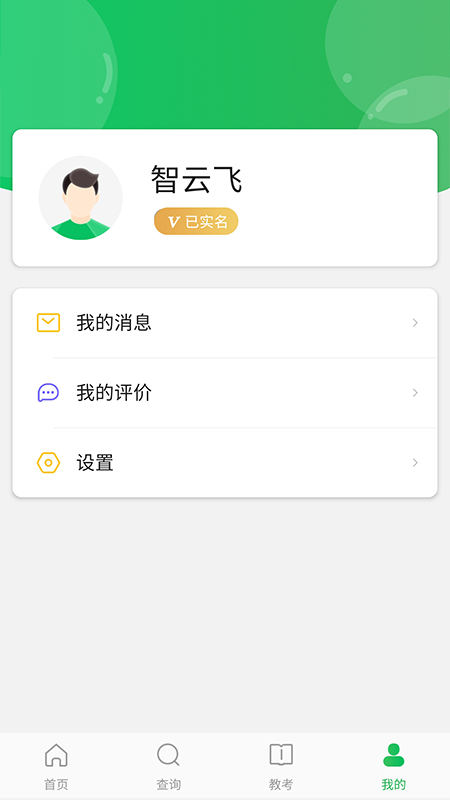Open 我的消息 row
Image resolution: width=450 pixels, height=800 pixels.
pyautogui.click(x=225, y=323)
